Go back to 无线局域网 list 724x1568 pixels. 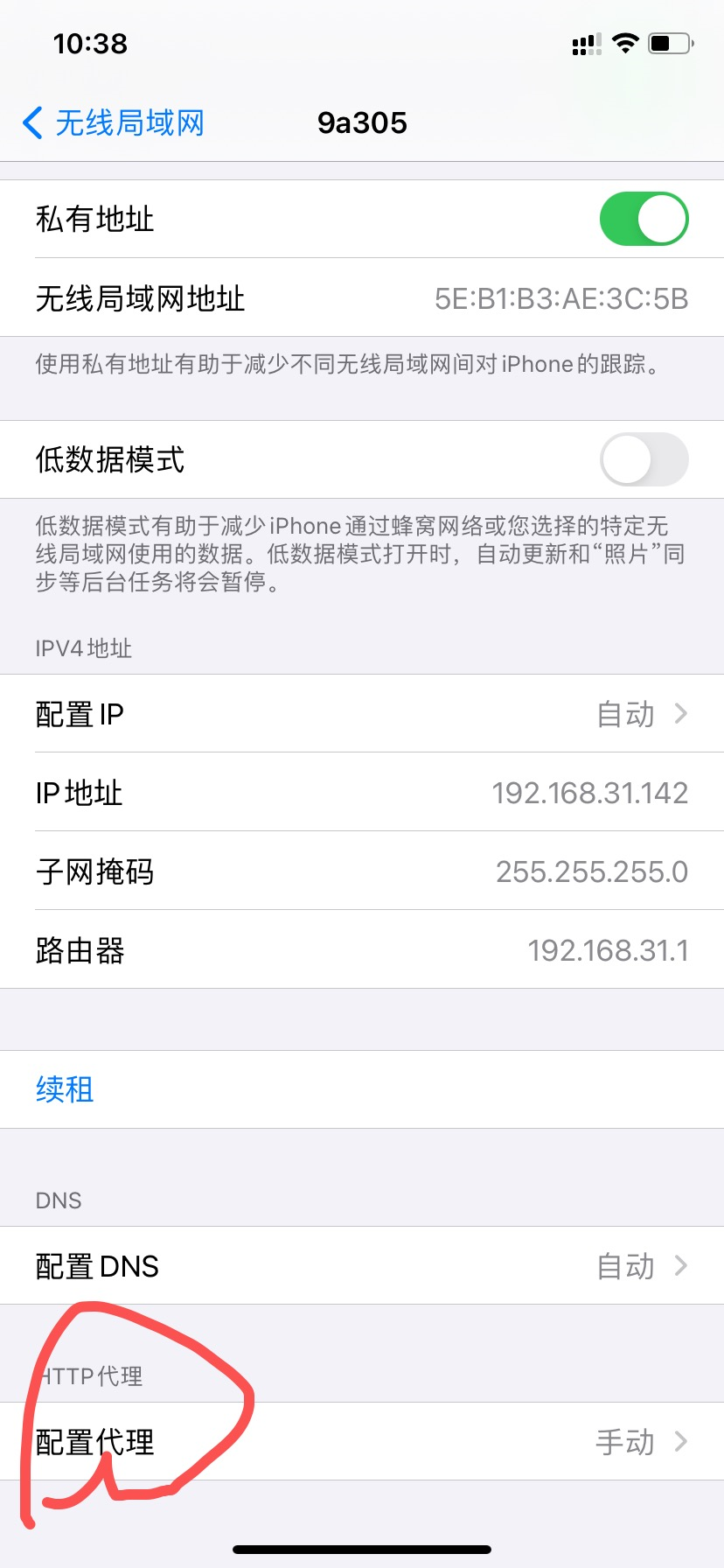(114, 122)
